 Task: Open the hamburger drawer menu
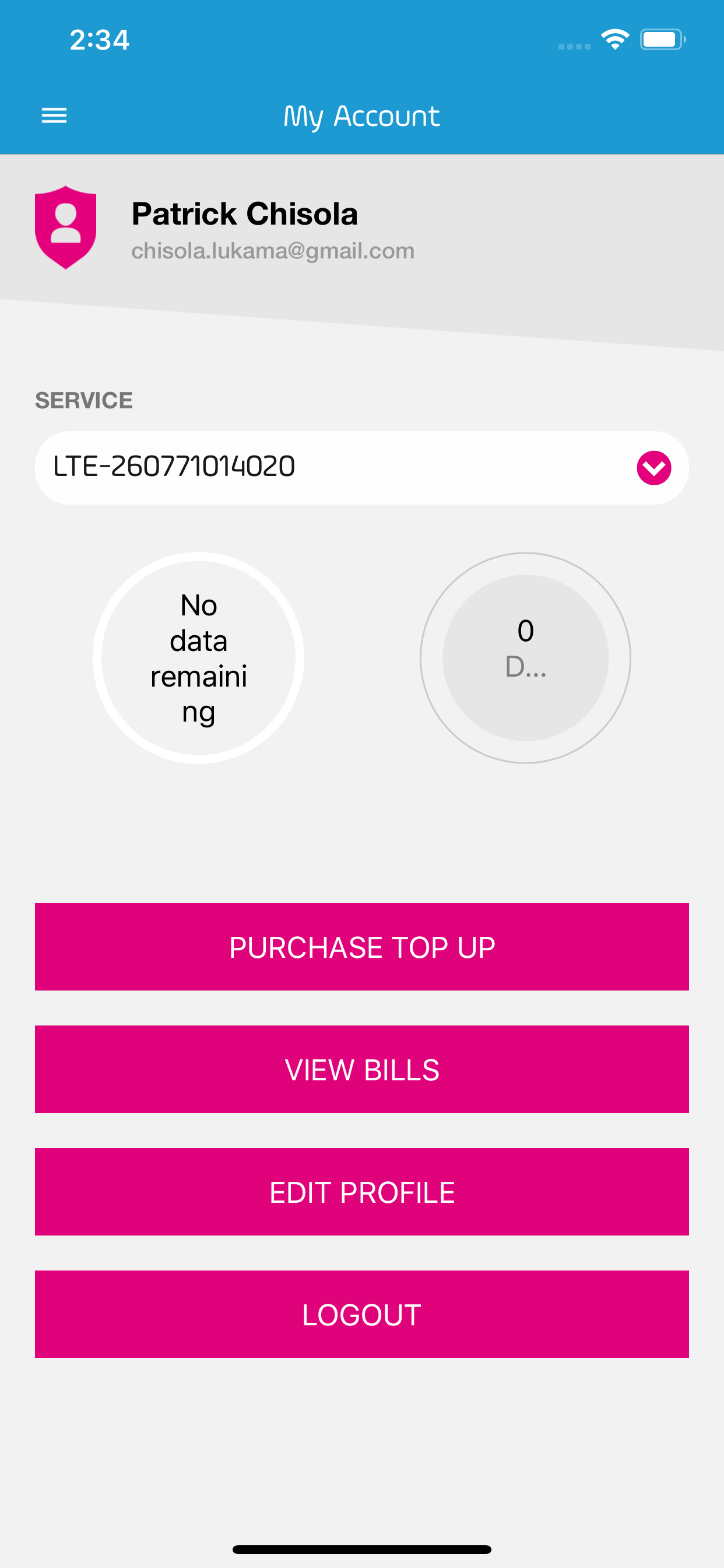pos(54,115)
